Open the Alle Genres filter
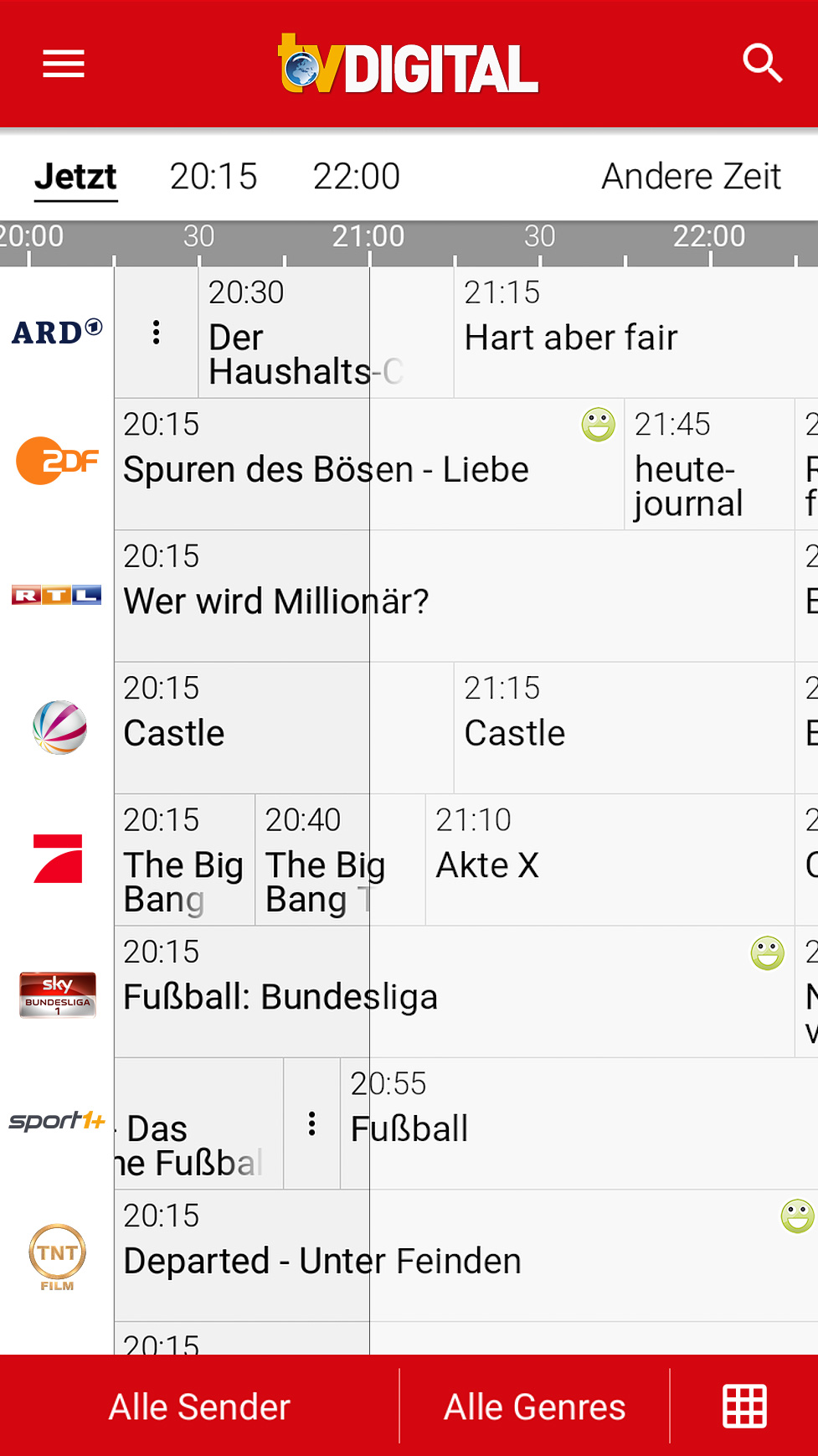This screenshot has height=1456, width=818. click(534, 1406)
